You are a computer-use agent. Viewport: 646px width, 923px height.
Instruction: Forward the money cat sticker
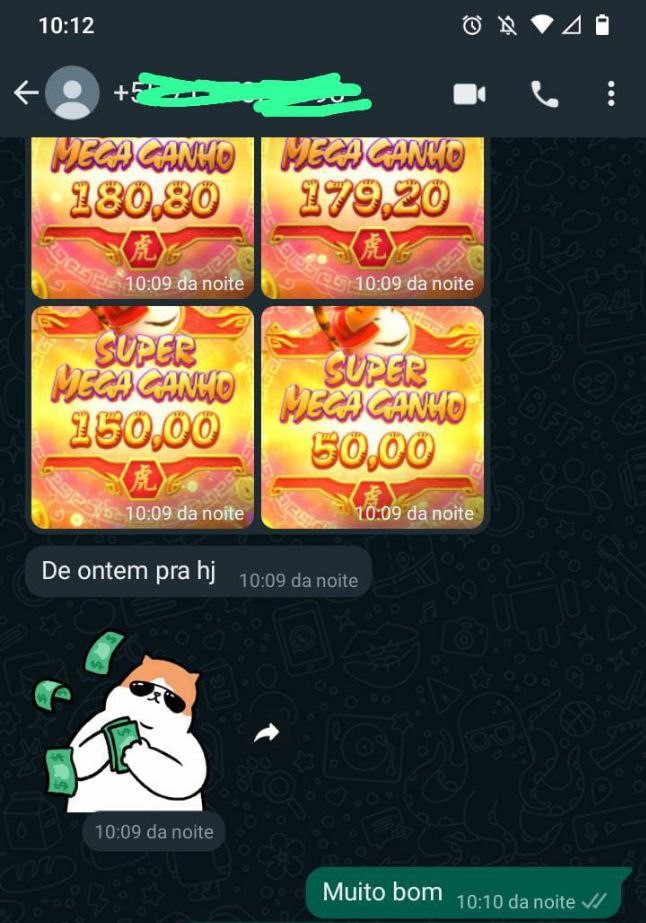pos(266,734)
